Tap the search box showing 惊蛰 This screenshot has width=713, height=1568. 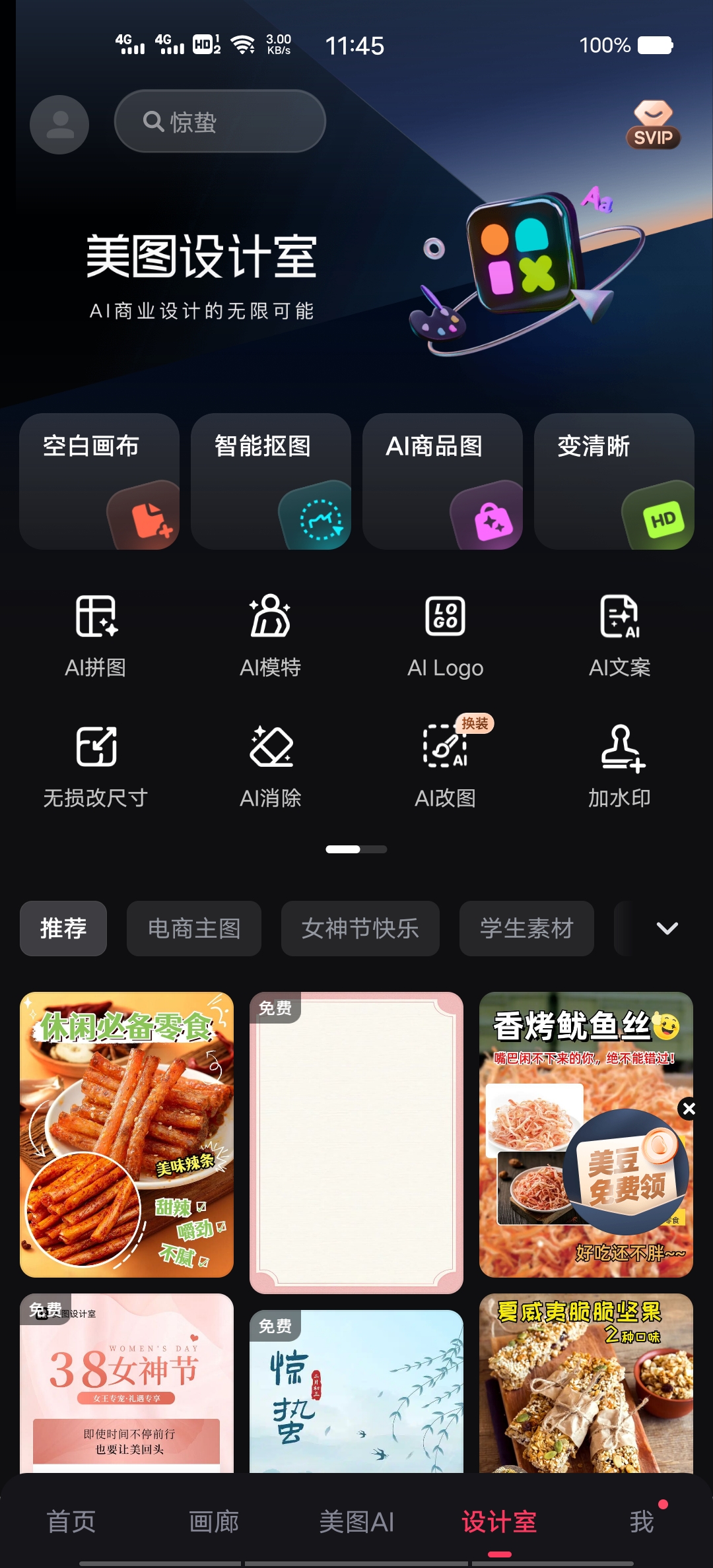(220, 121)
